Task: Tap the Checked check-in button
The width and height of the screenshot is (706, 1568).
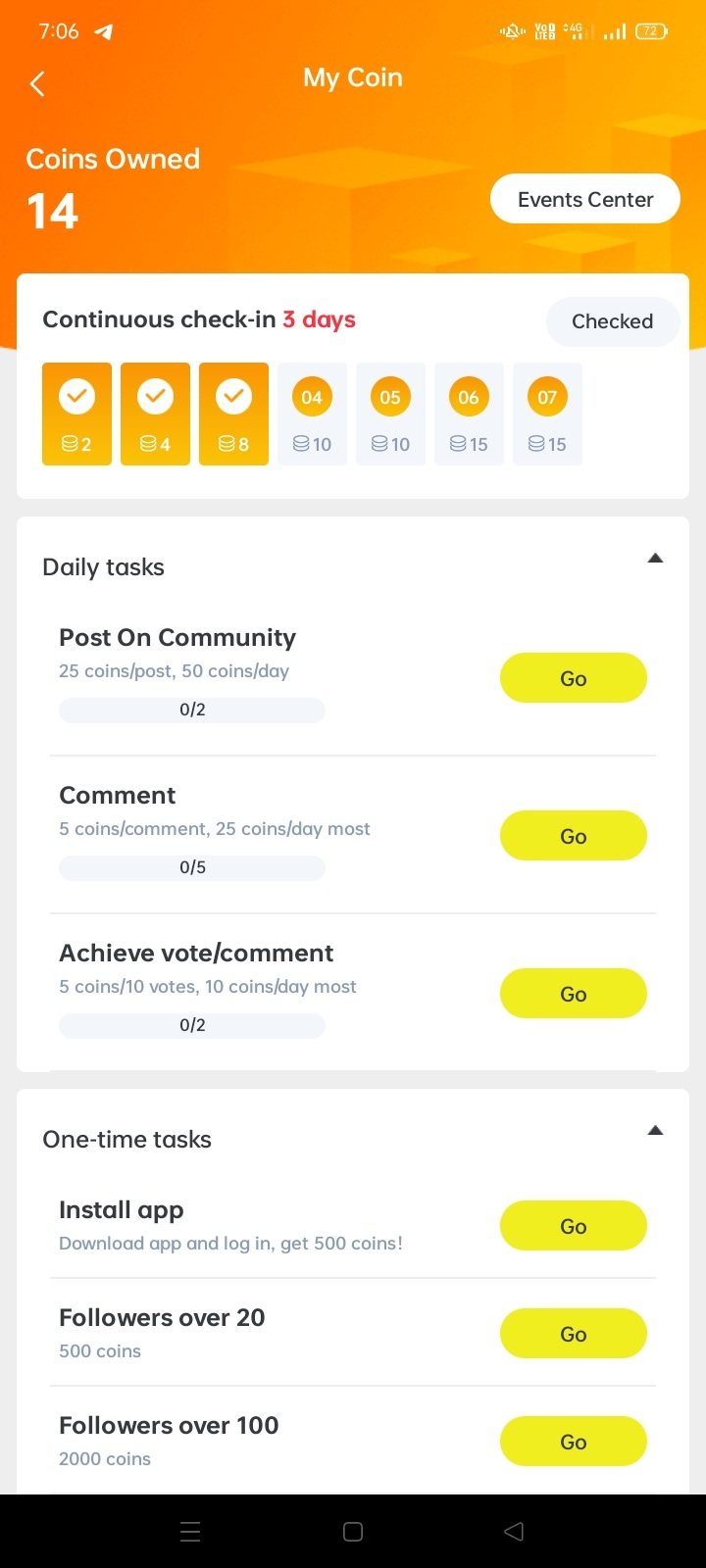Action: pos(612,321)
